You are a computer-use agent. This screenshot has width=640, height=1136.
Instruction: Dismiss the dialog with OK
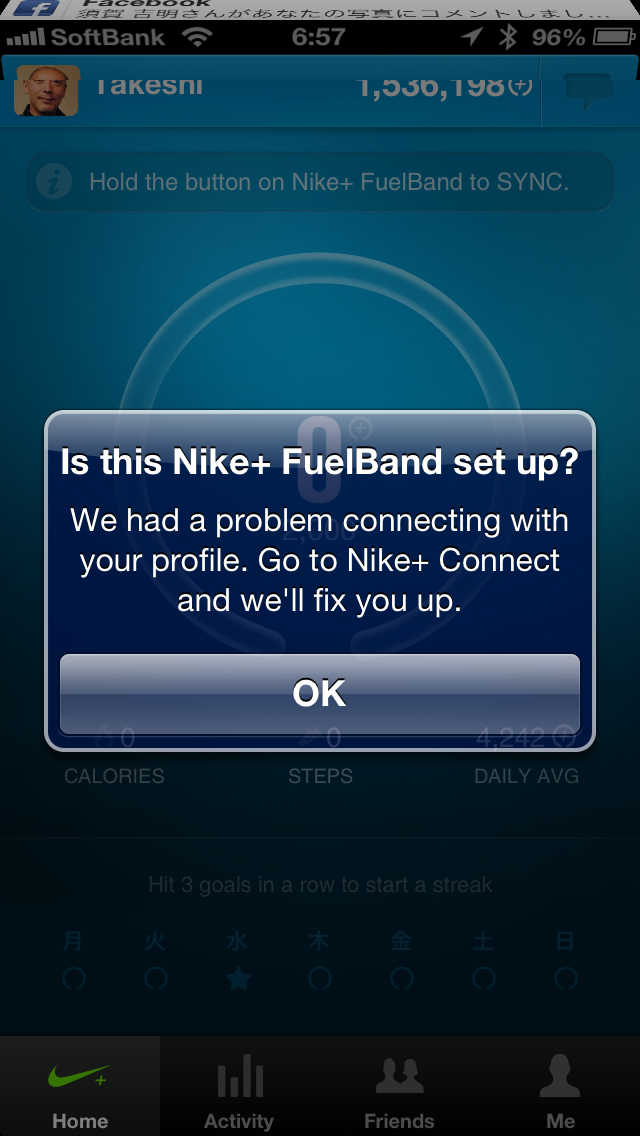(x=320, y=694)
